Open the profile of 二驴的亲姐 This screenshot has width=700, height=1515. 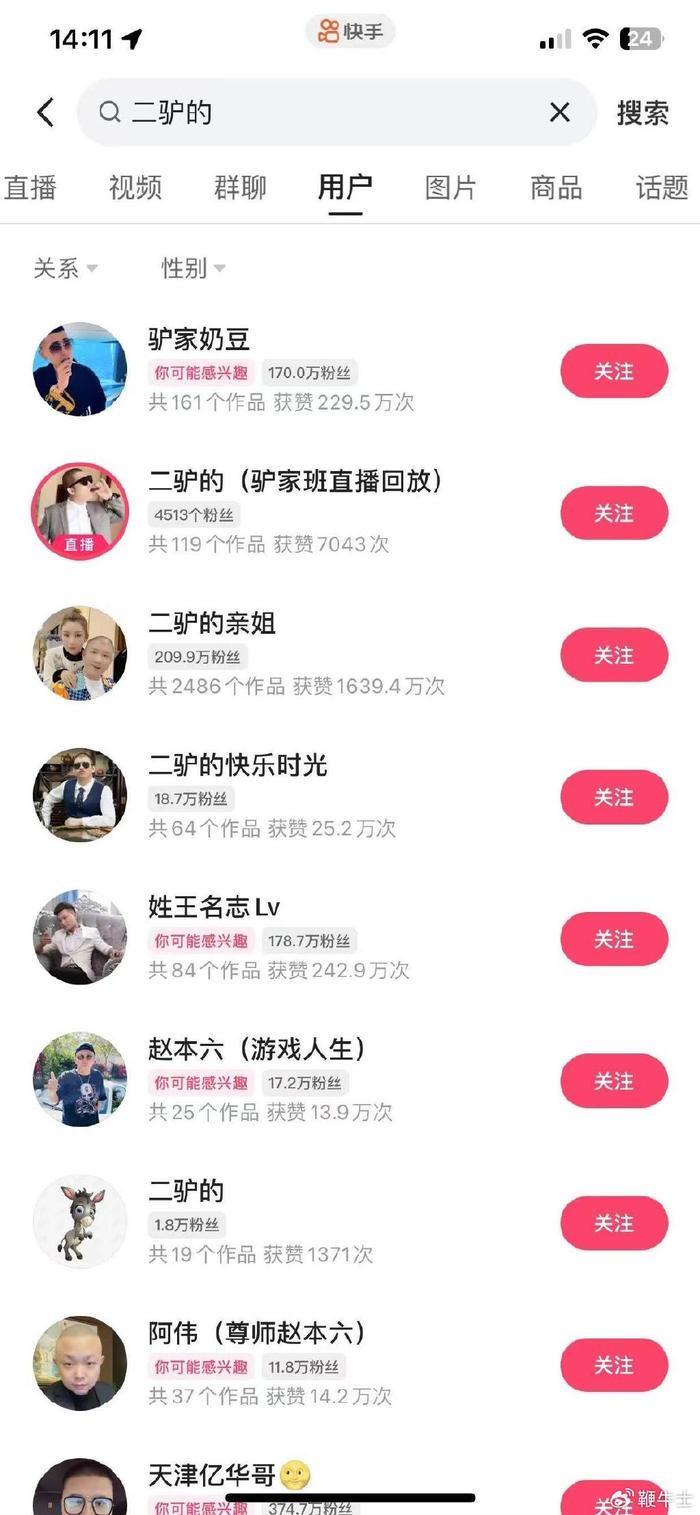click(212, 624)
